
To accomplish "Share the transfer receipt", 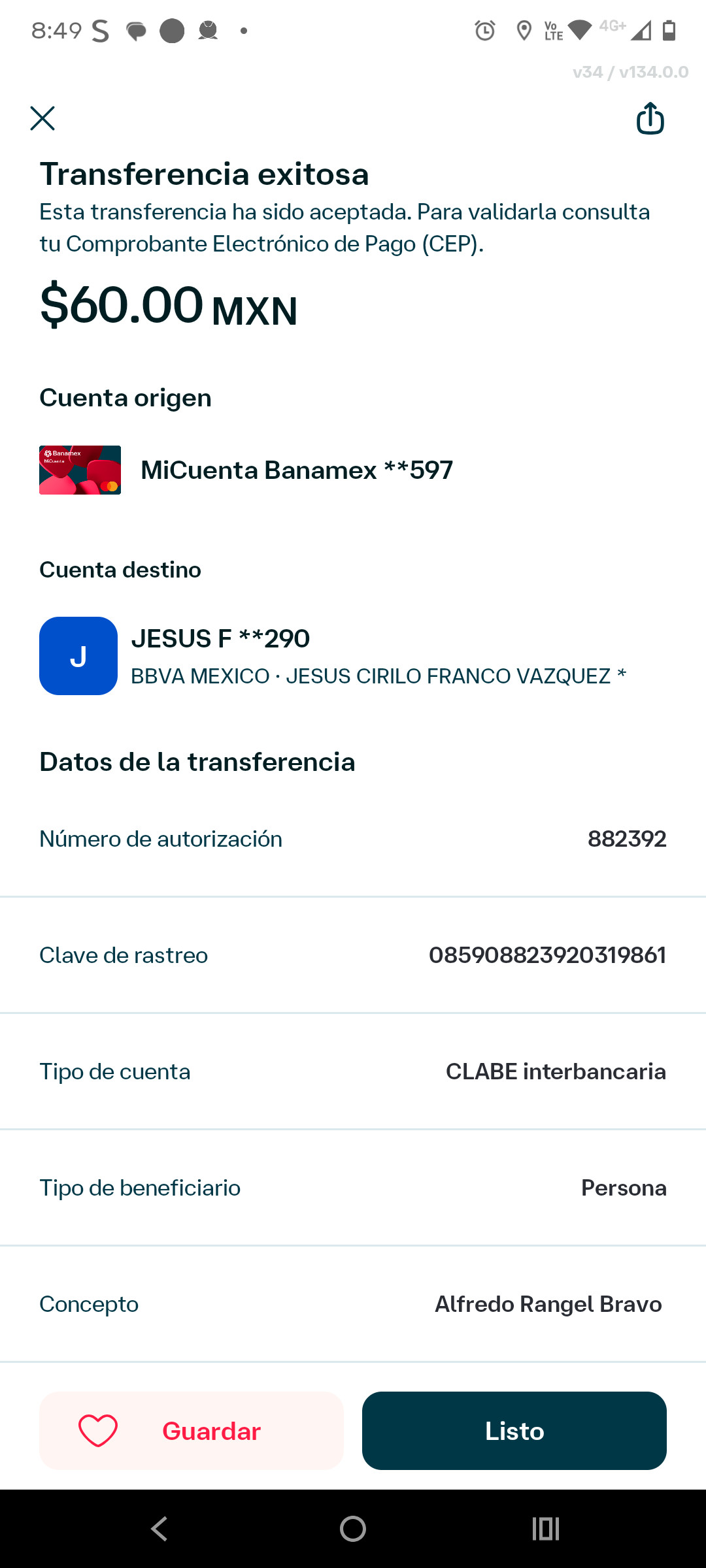I will [x=650, y=118].
